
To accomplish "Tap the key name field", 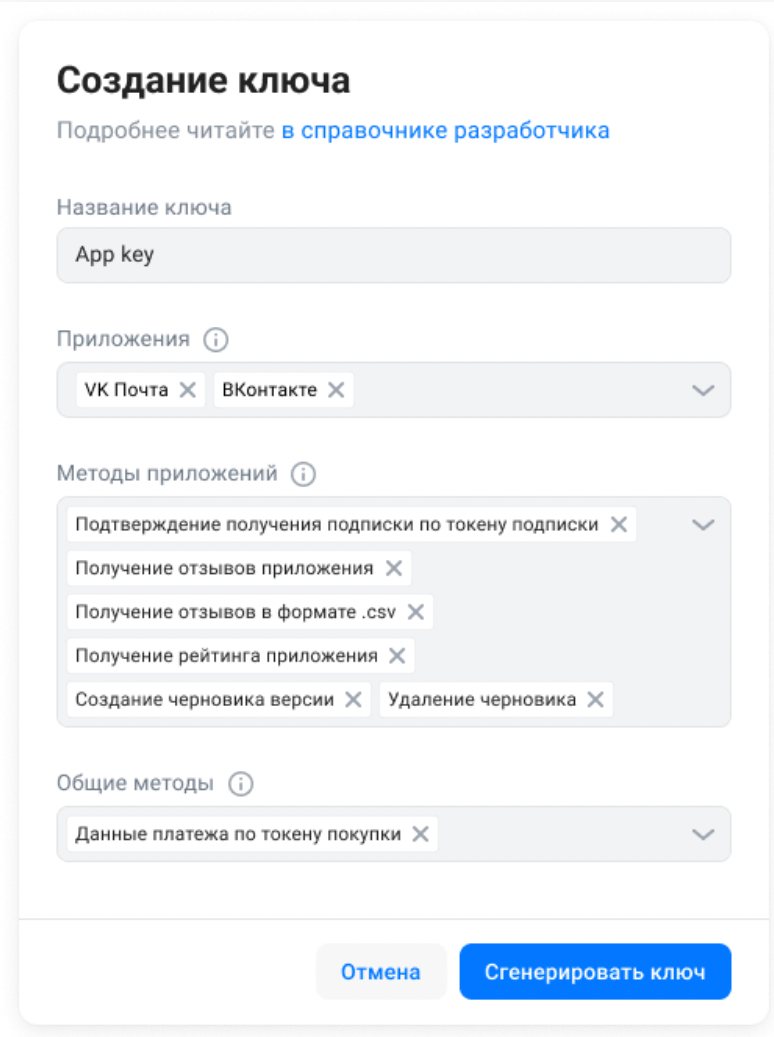I will coord(393,255).
